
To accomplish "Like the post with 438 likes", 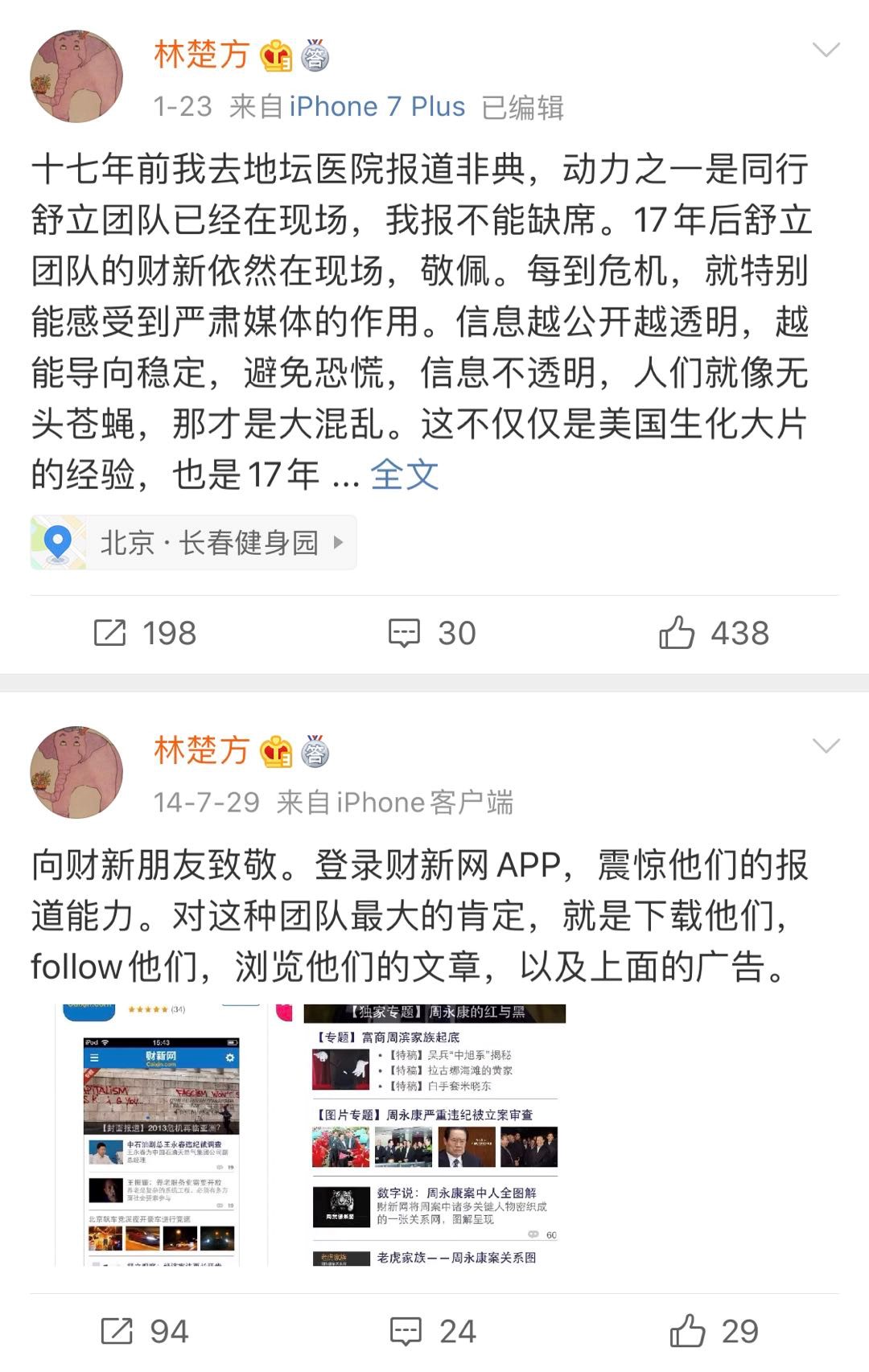I will click(x=713, y=633).
